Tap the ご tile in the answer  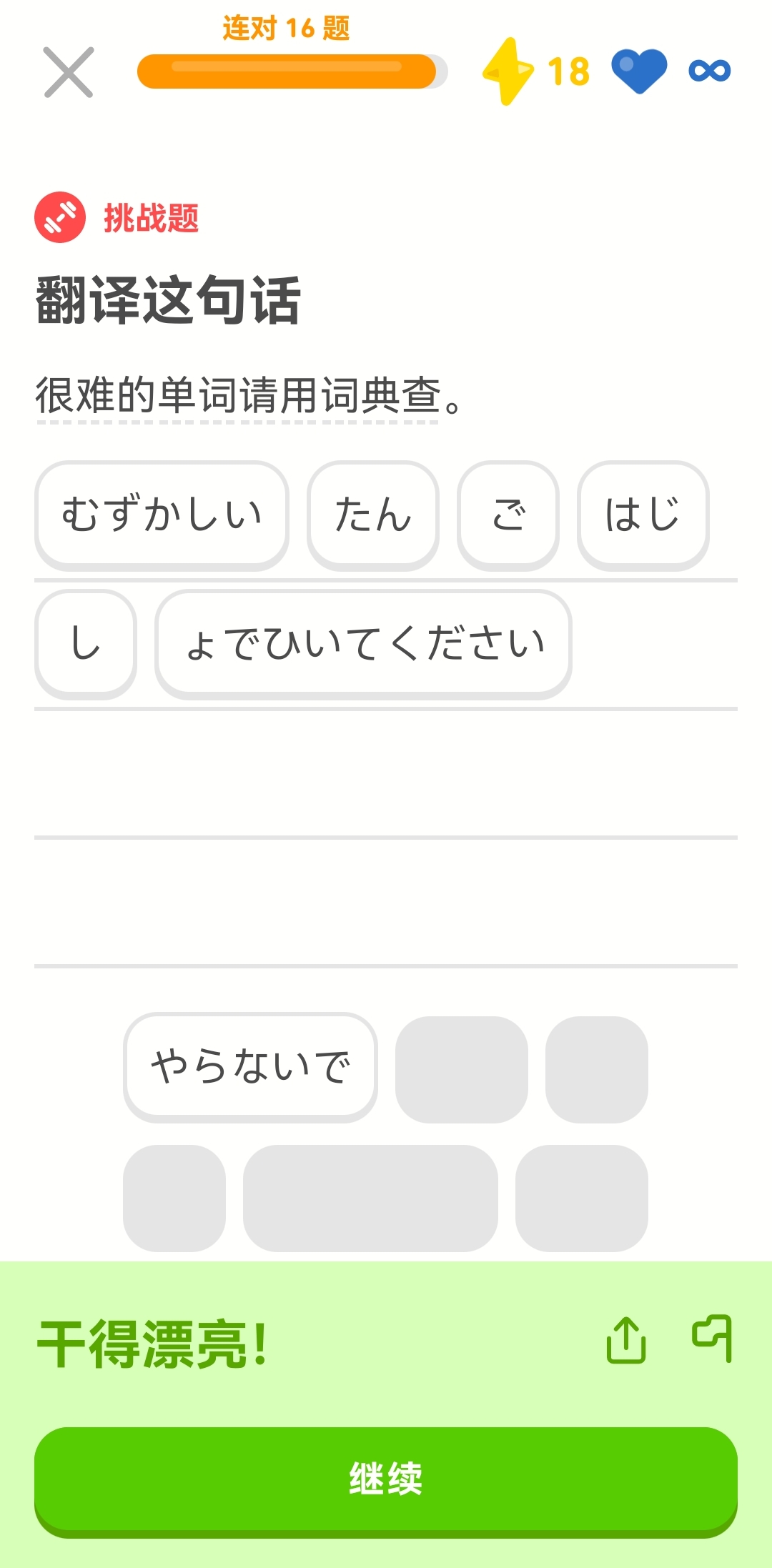508,515
